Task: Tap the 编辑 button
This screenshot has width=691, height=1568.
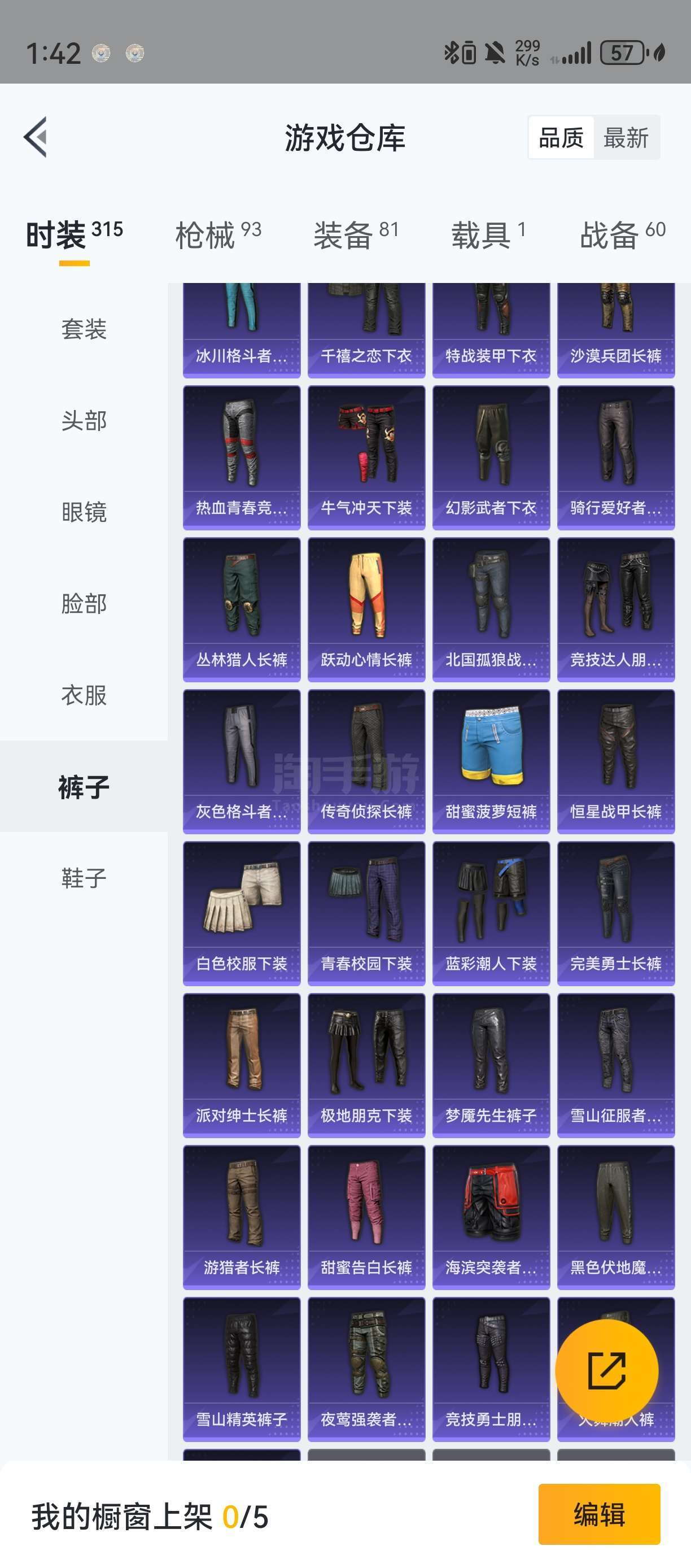Action: (598, 1514)
